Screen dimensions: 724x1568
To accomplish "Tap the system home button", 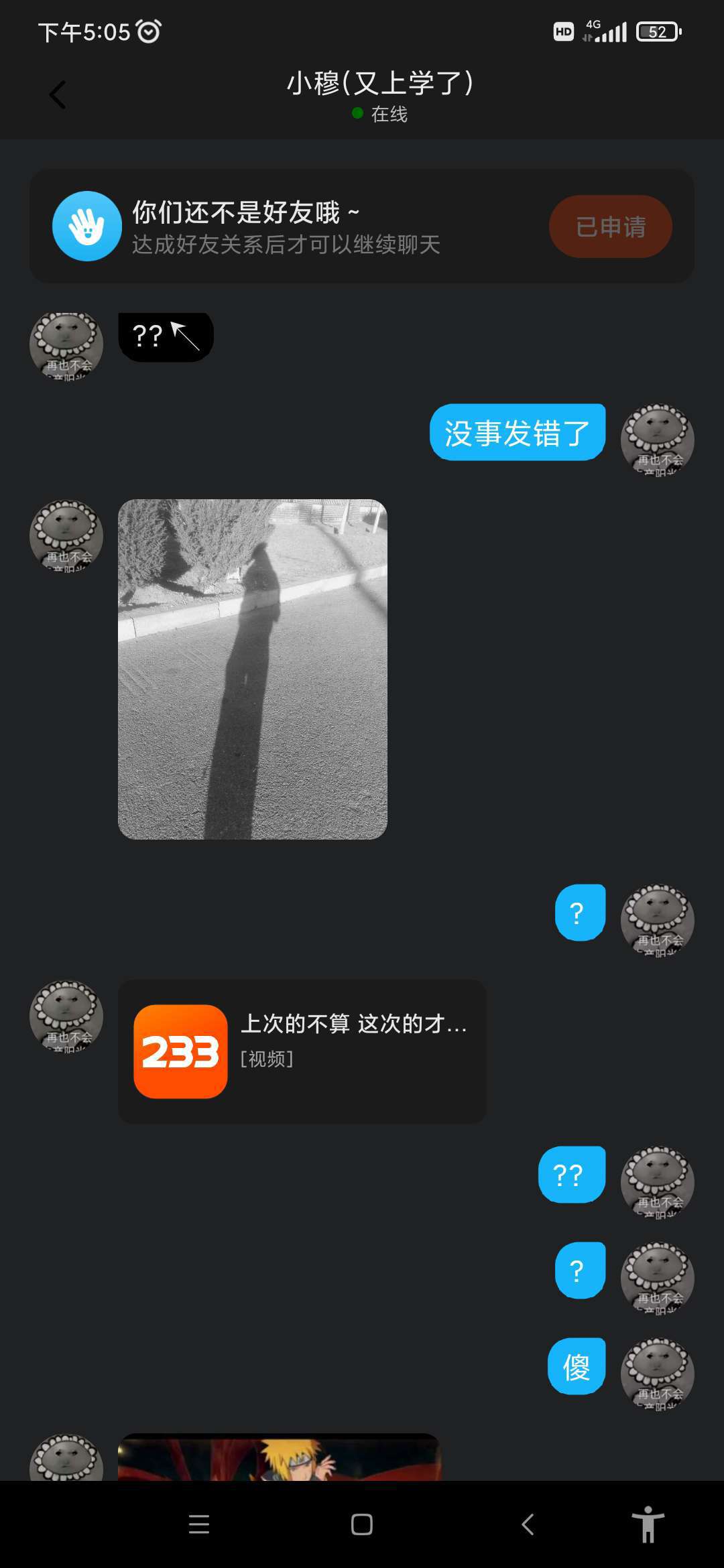I will click(x=362, y=1524).
